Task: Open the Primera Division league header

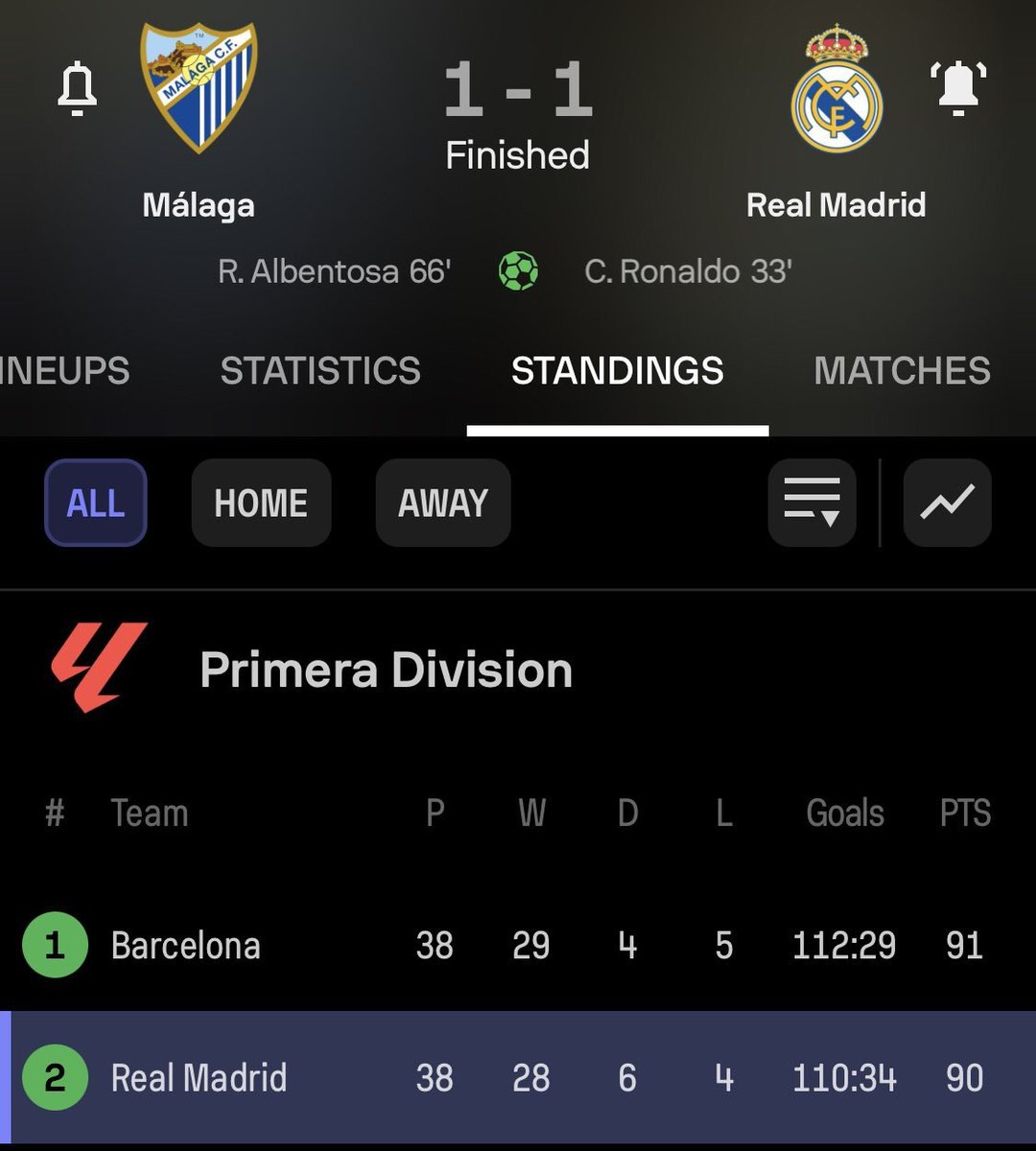Action: coord(386,669)
